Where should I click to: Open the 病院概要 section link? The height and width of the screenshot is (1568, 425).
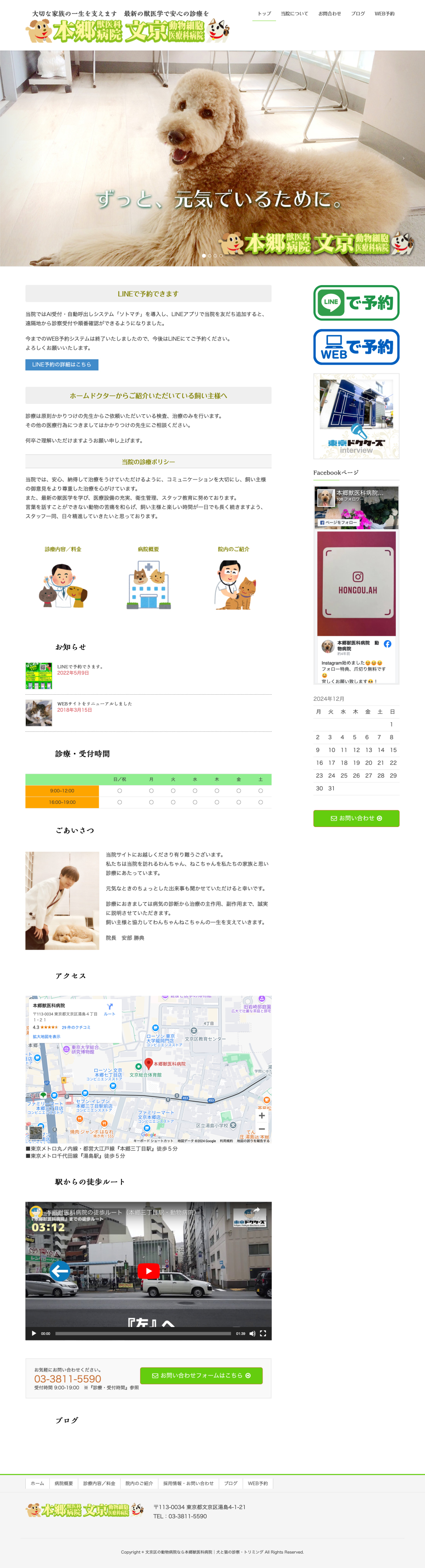[x=148, y=579]
